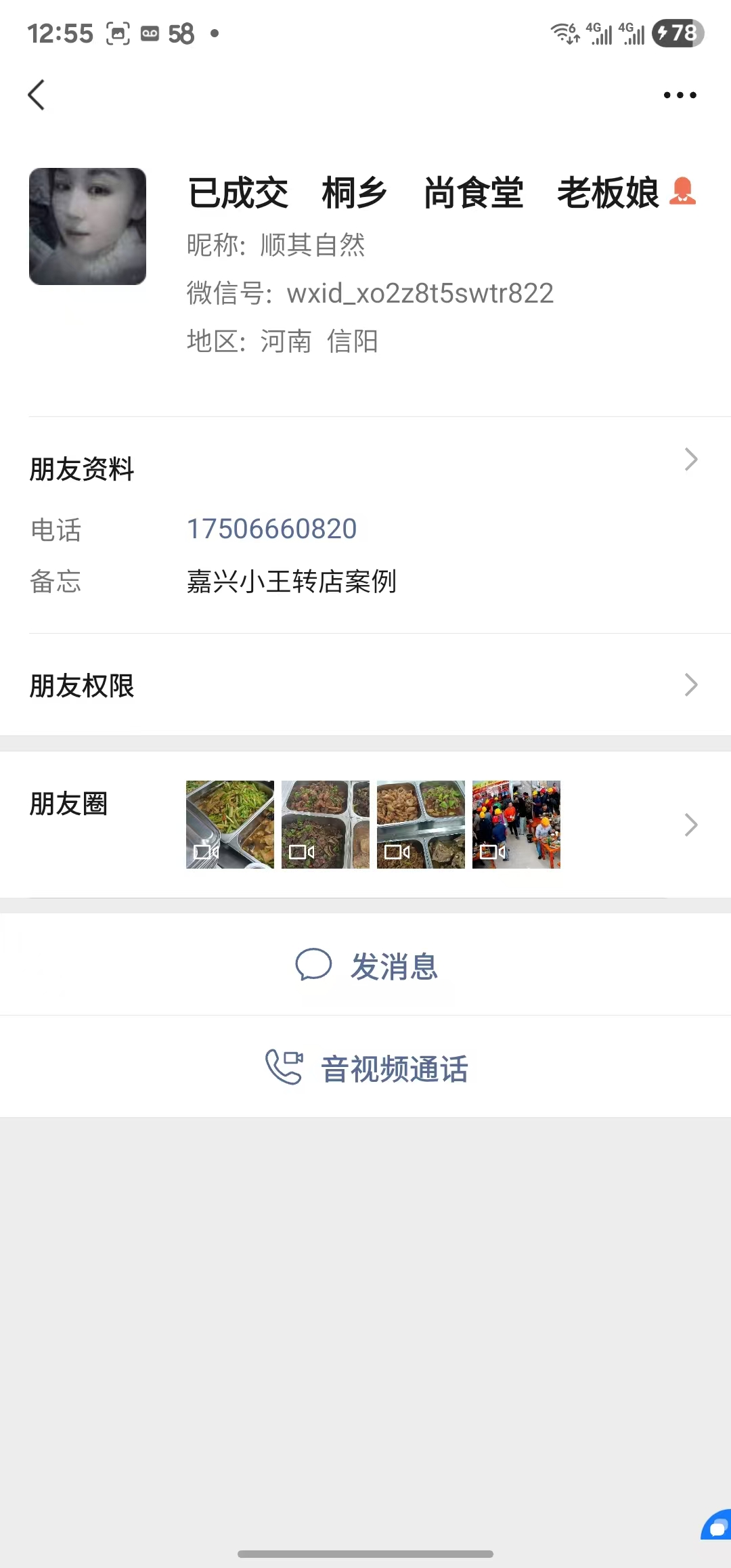This screenshot has width=731, height=1568.
Task: Open the more options menu
Action: (x=680, y=95)
